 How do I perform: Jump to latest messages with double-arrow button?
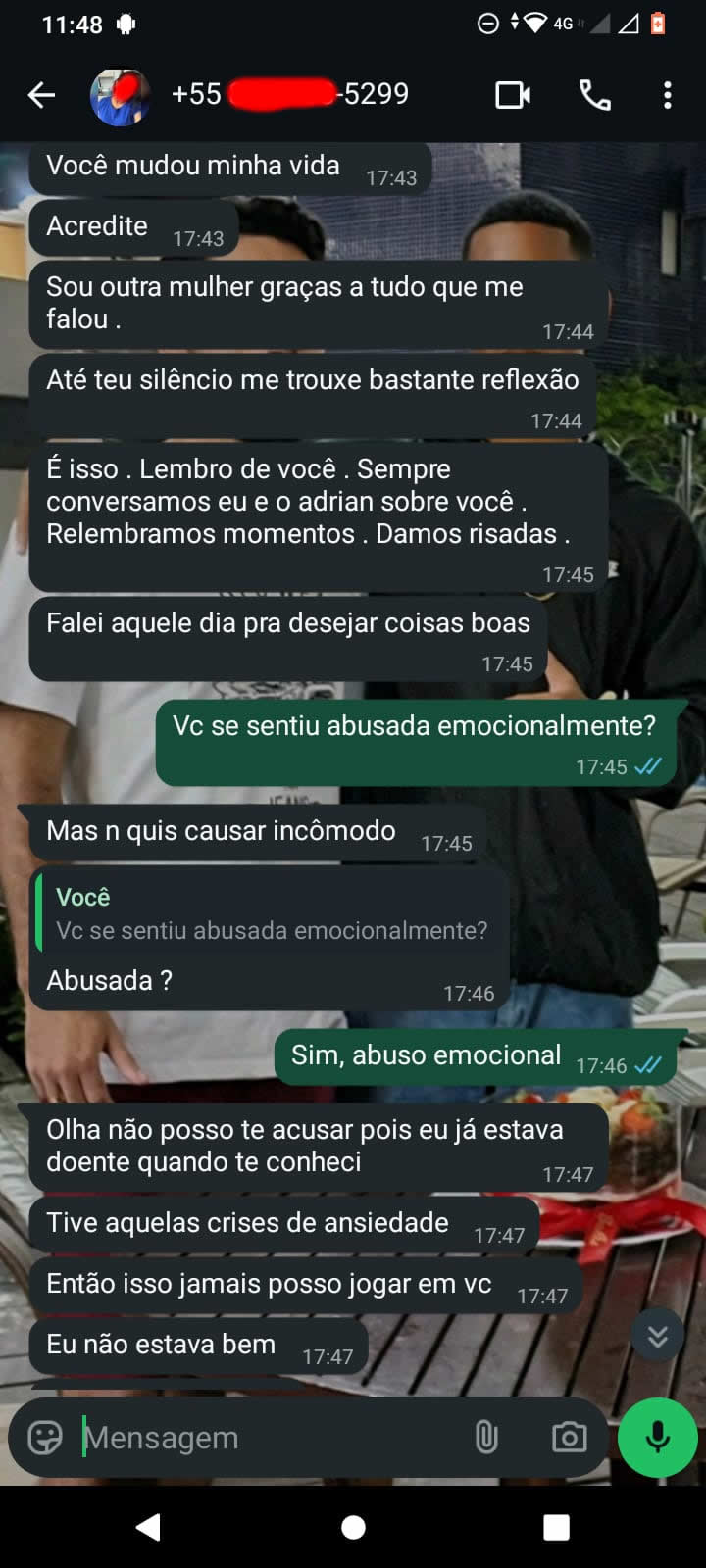click(x=657, y=1336)
